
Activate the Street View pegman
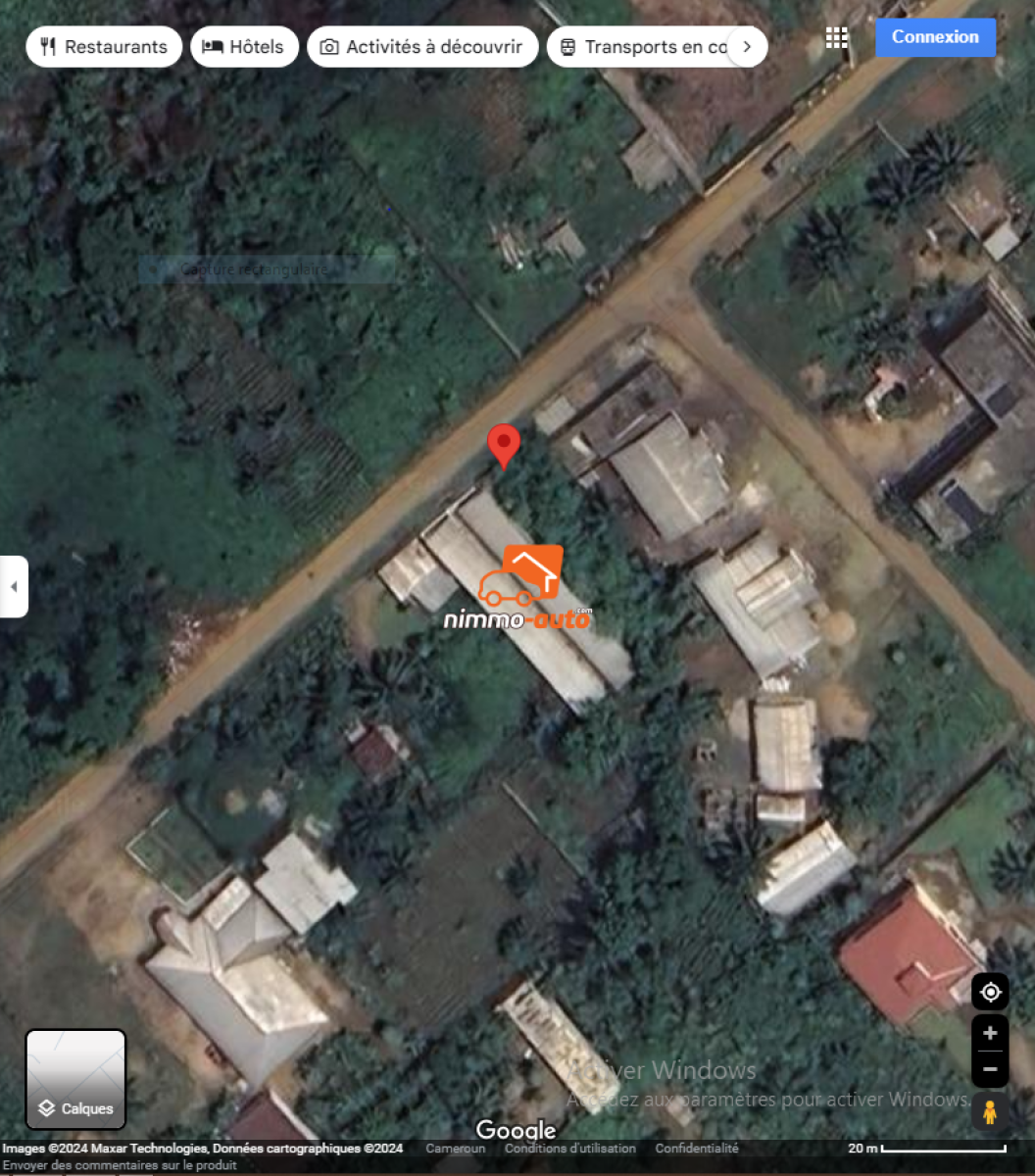(990, 1111)
